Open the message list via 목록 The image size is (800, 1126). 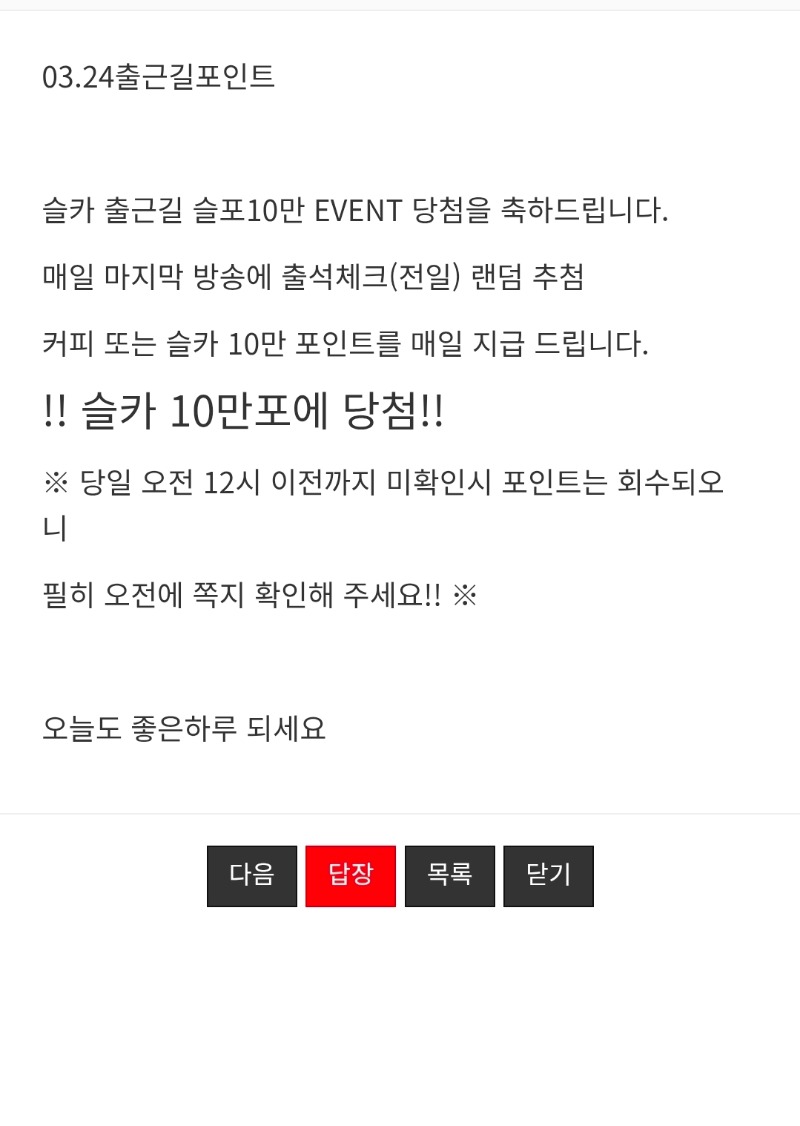tap(449, 876)
